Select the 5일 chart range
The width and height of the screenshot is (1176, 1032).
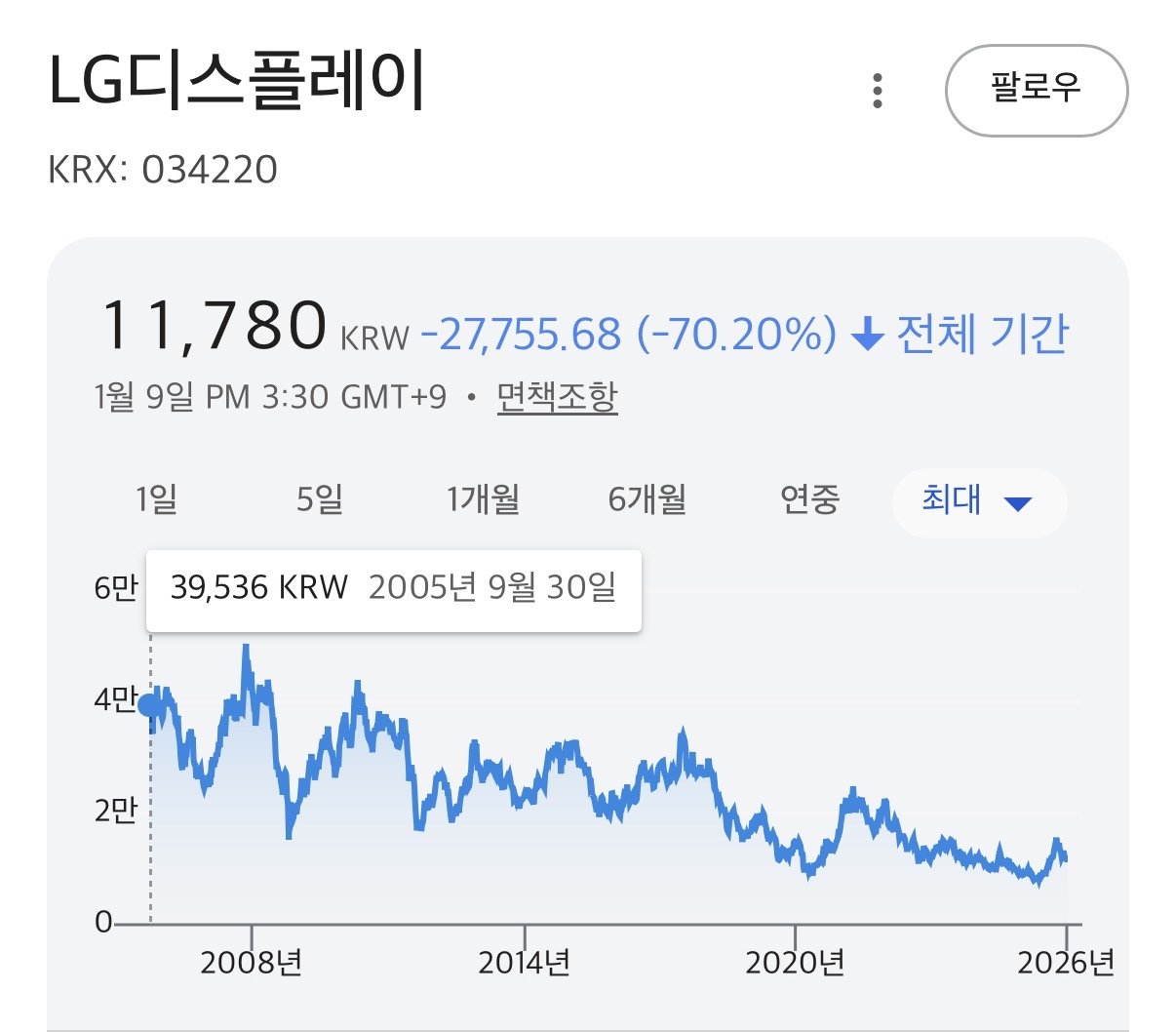pos(320,499)
